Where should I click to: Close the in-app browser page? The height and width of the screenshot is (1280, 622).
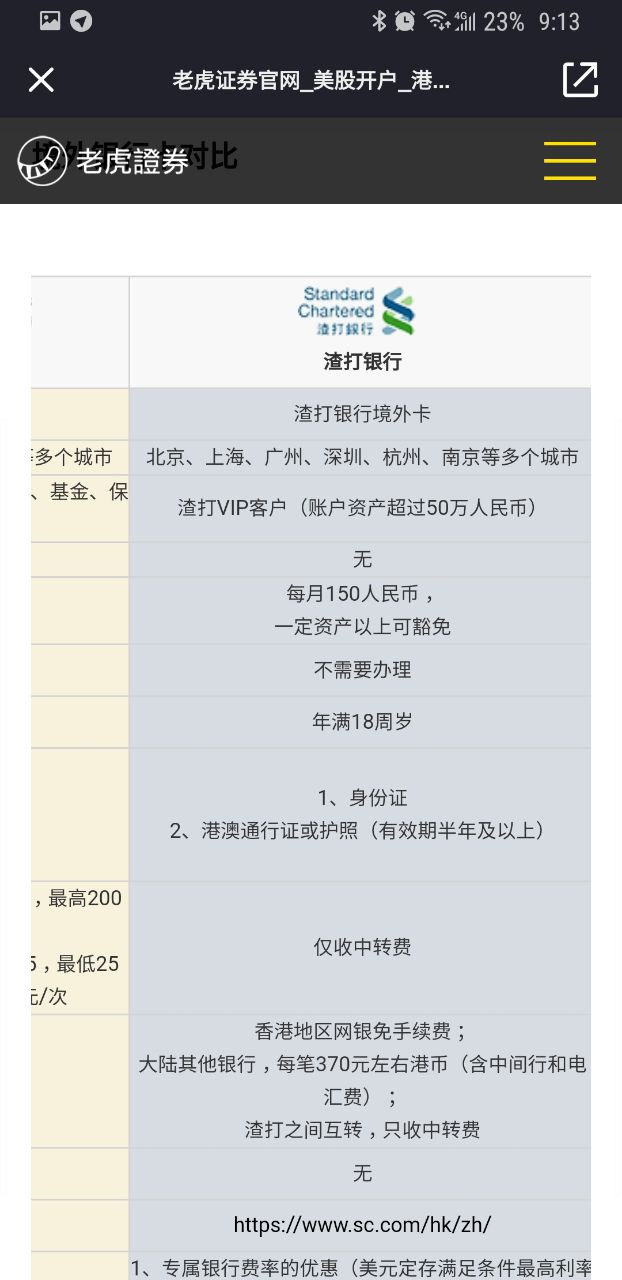41,80
